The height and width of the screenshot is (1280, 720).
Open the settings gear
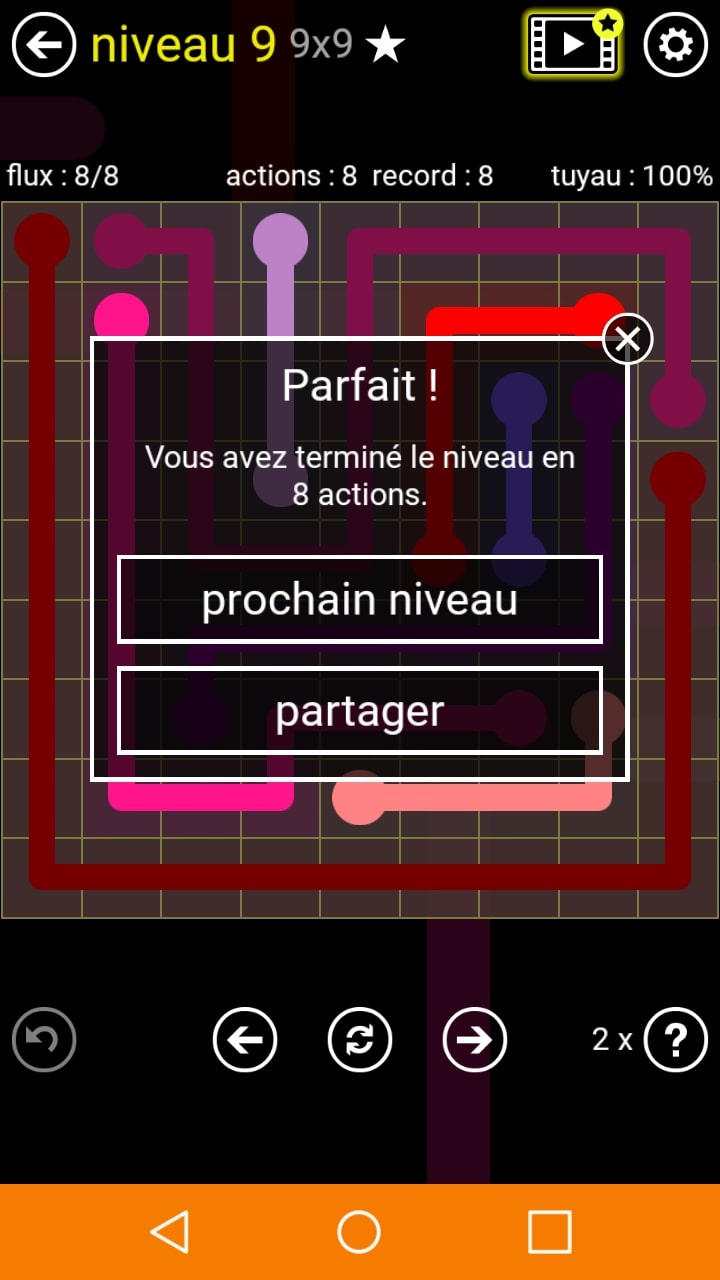click(x=676, y=45)
